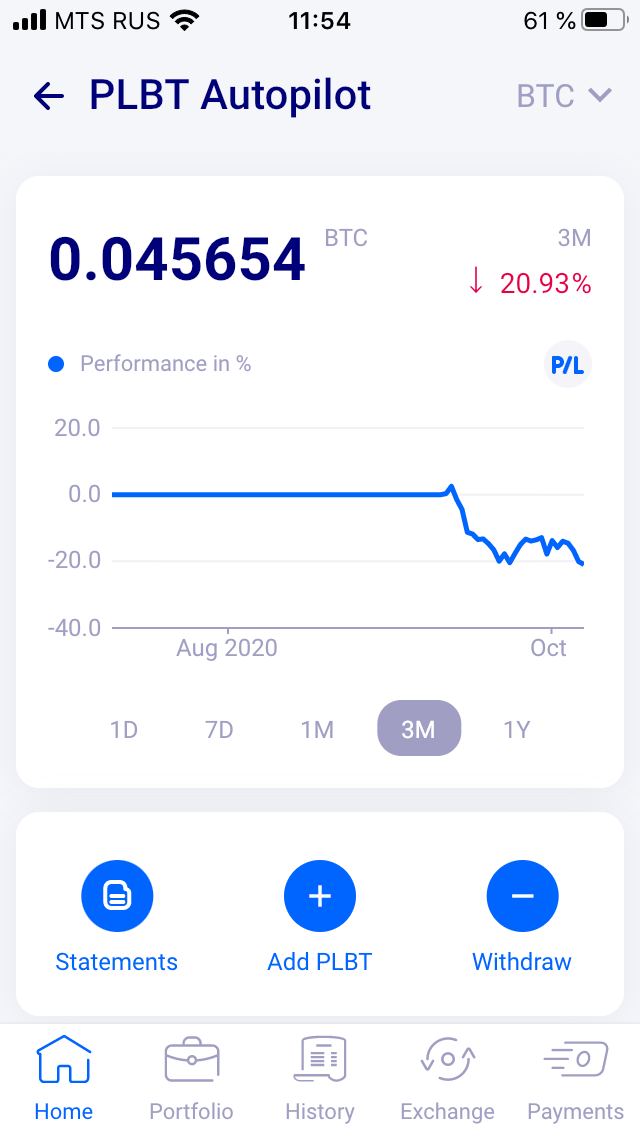
Task: Select the 7D time range
Action: coord(219,729)
